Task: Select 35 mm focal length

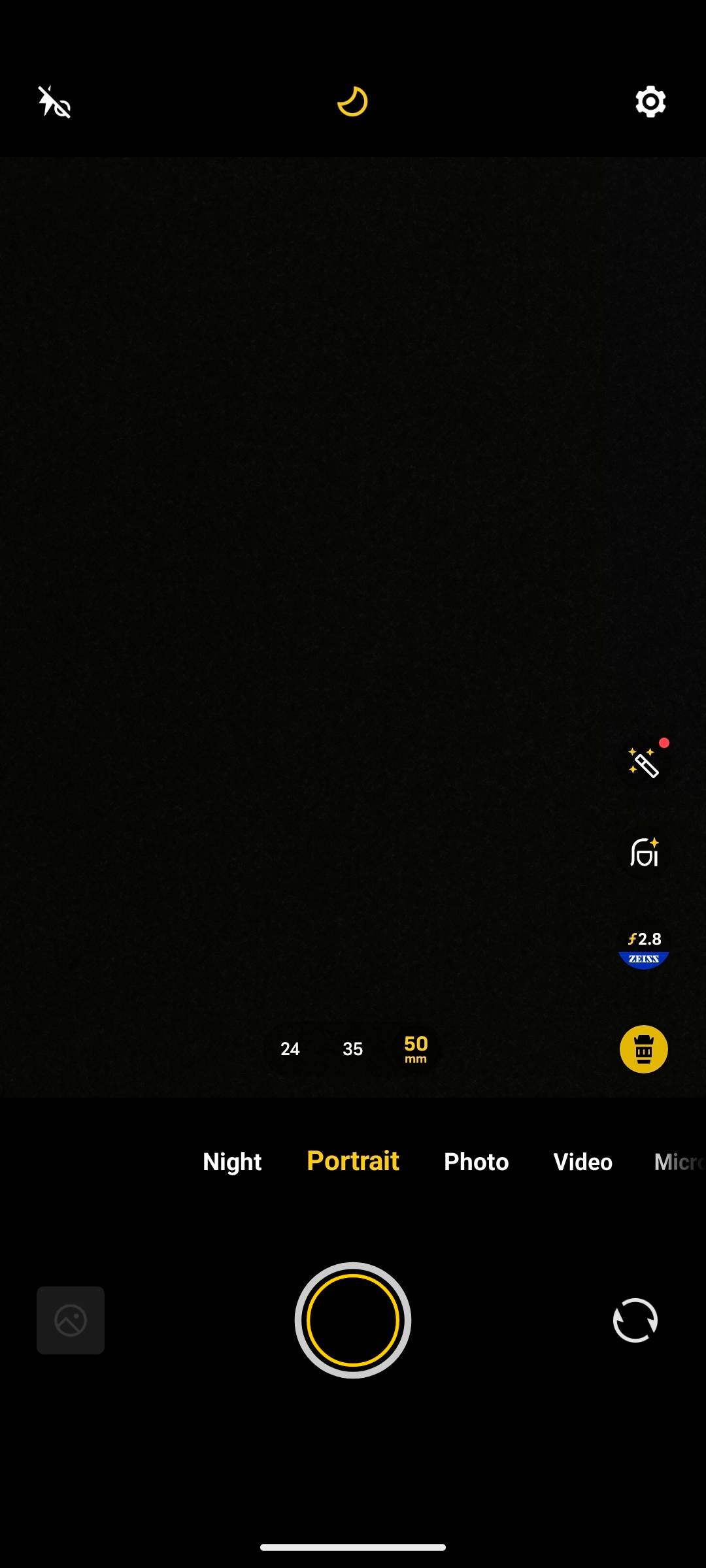Action: coord(353,1049)
